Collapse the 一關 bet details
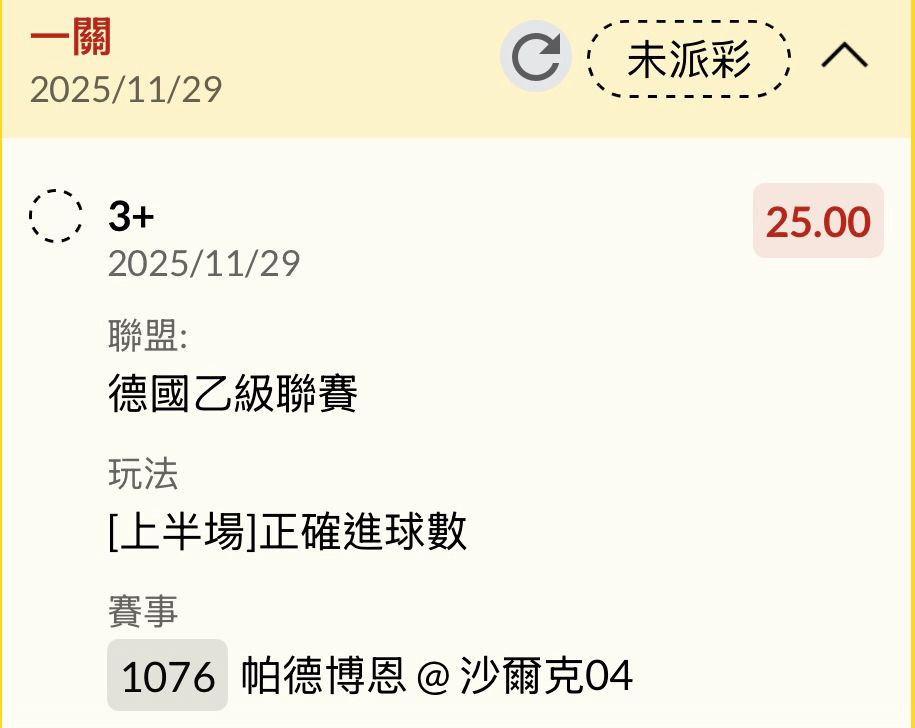This screenshot has width=915, height=728. click(x=844, y=58)
